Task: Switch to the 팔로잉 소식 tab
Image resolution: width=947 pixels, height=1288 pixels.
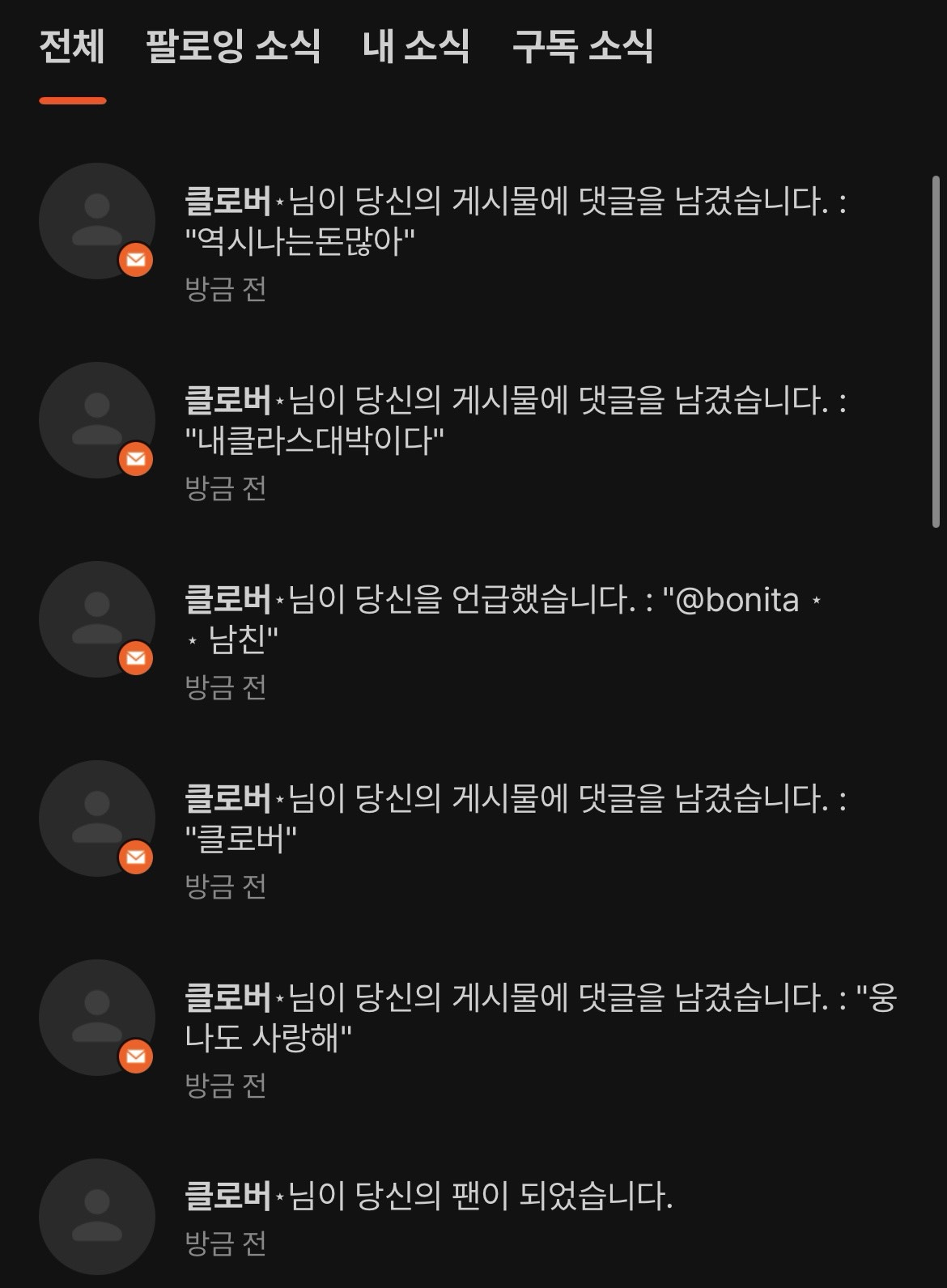Action: 233,47
